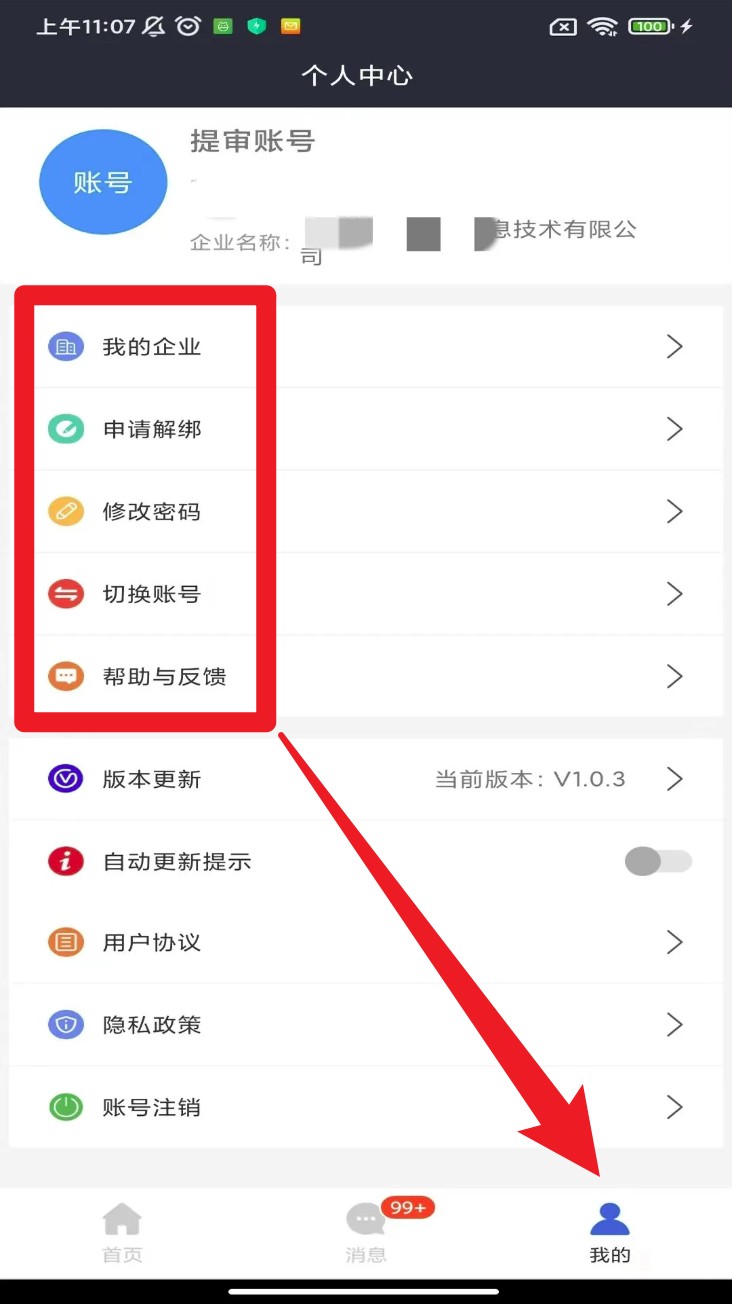Switch to the 消息 tab
Image resolution: width=732 pixels, height=1304 pixels.
pos(366,1234)
